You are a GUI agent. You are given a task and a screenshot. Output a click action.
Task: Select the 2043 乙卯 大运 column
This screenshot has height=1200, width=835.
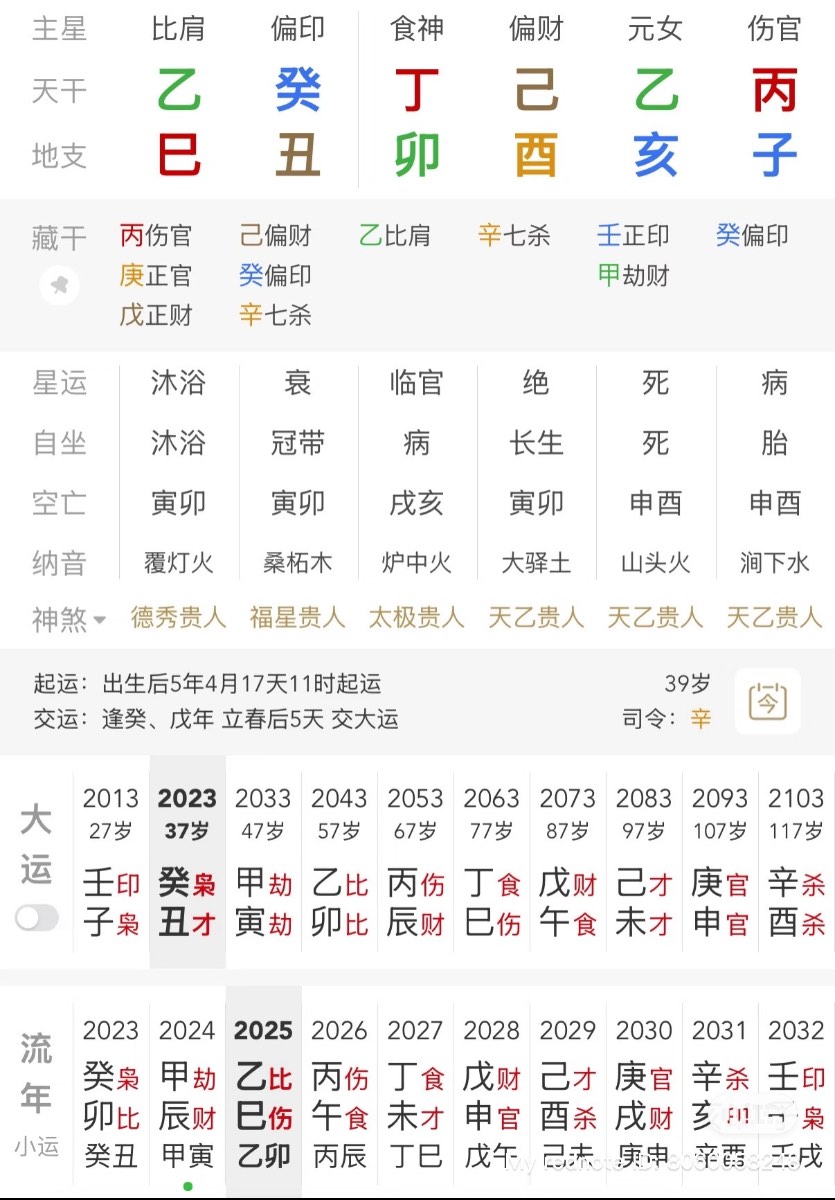click(339, 862)
